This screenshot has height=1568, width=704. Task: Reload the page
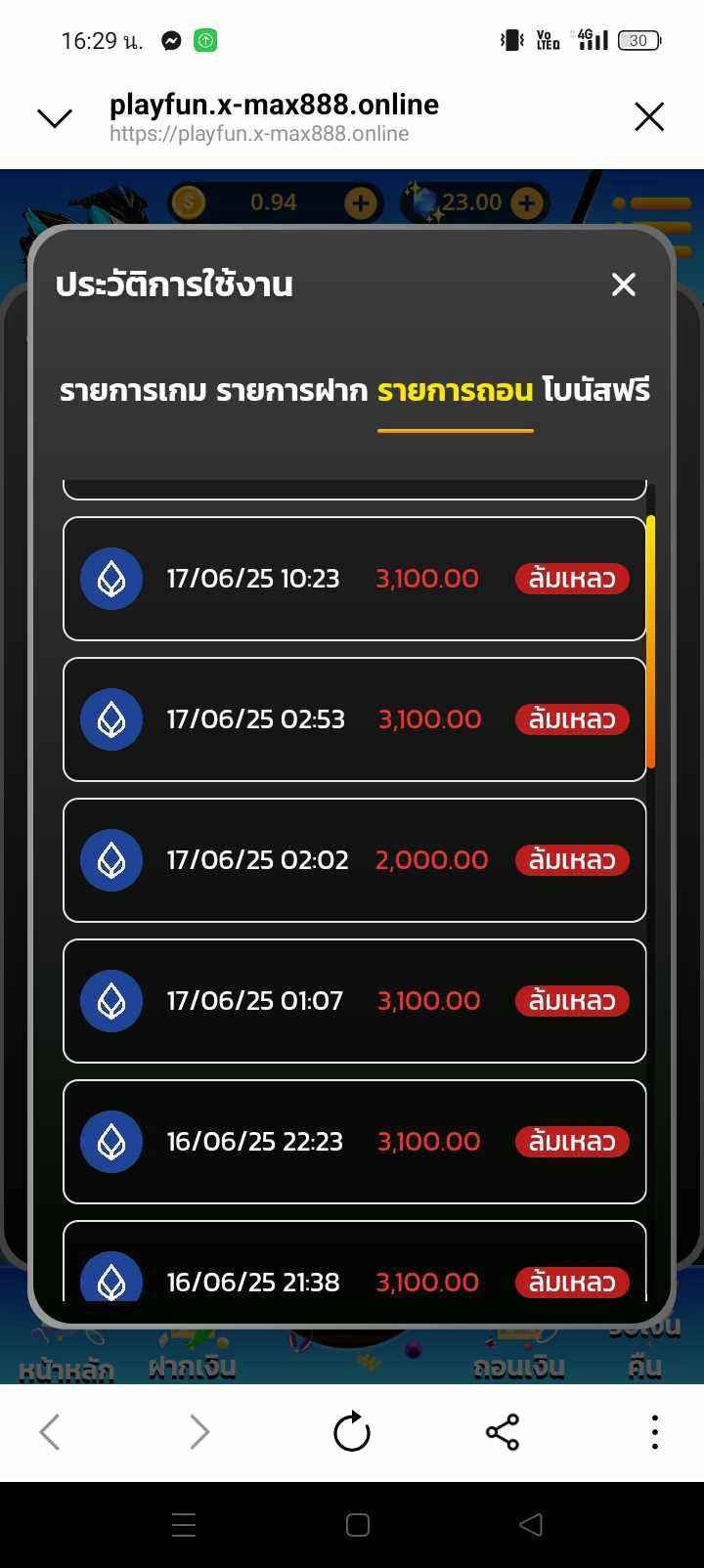click(x=352, y=1433)
